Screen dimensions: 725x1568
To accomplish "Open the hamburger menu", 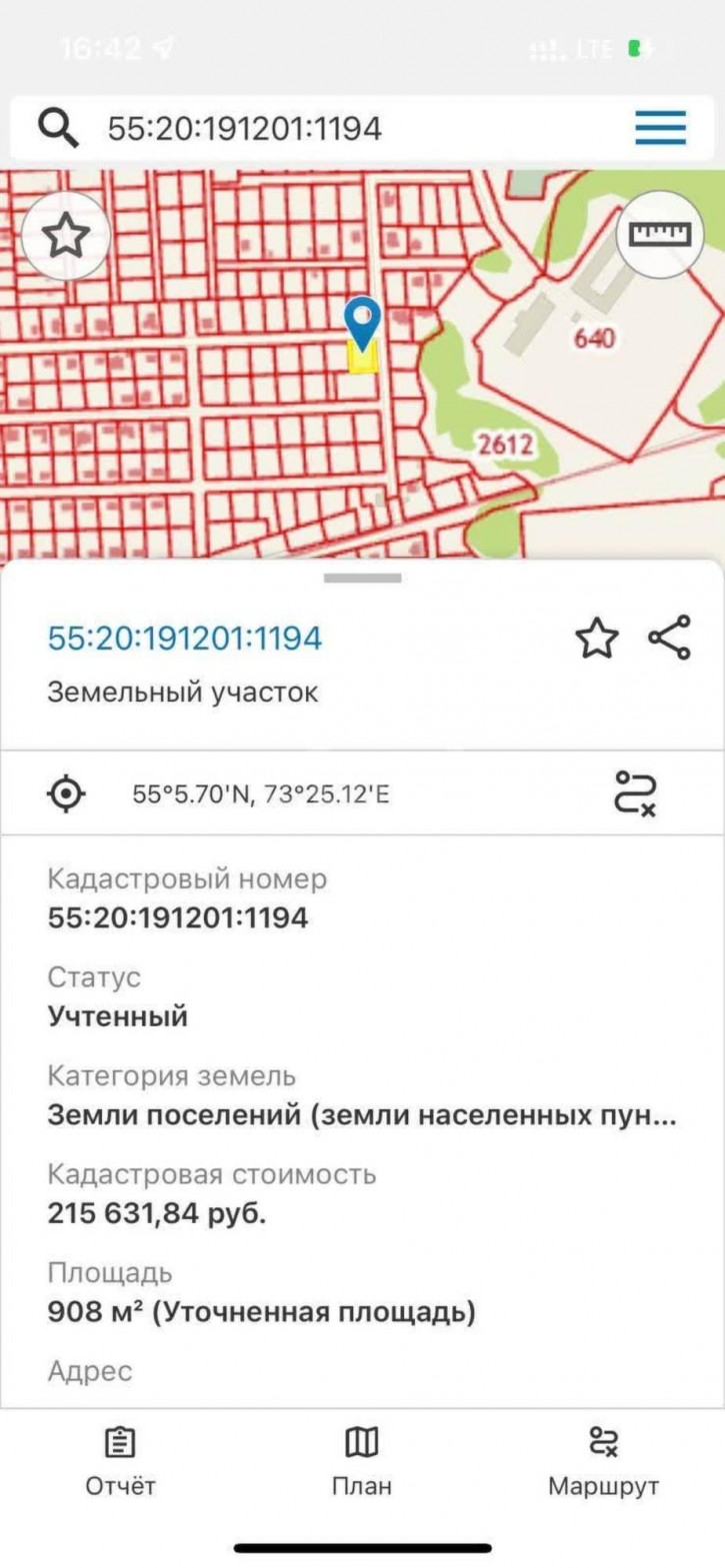I will click(x=660, y=128).
